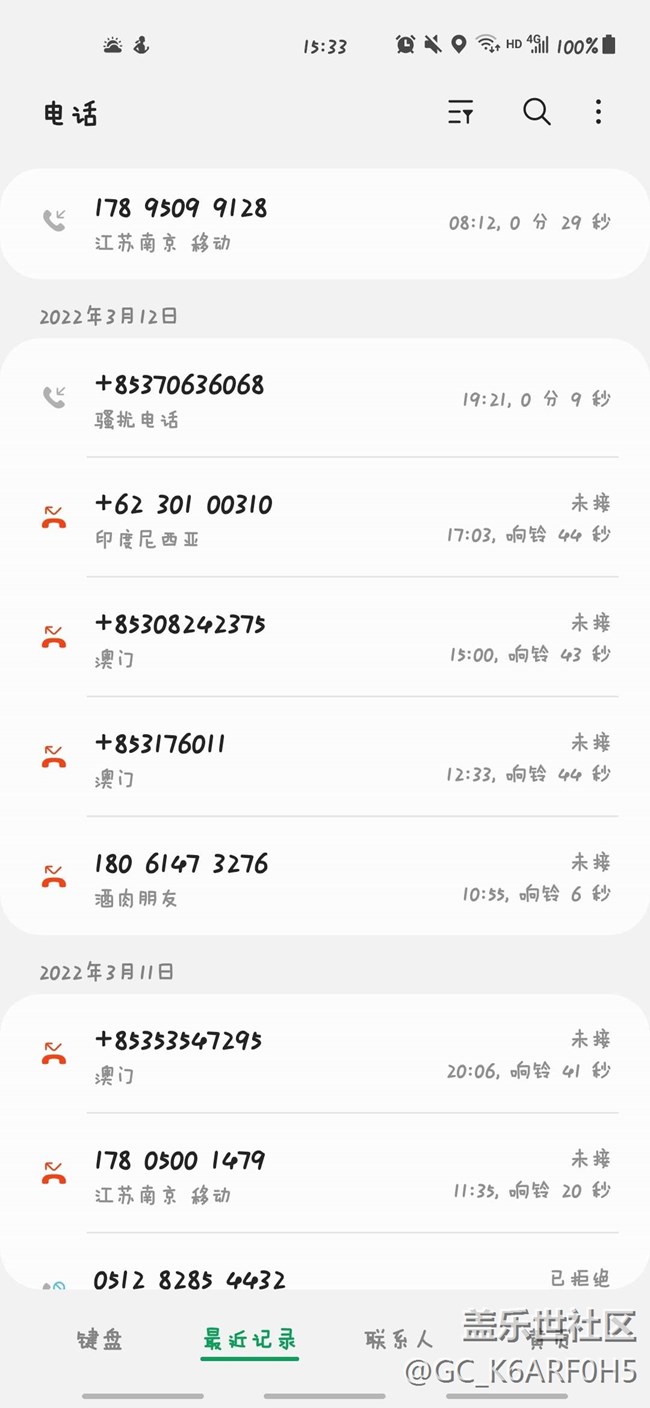Expand the call entry 178 0500 1479

[x=324, y=1175]
